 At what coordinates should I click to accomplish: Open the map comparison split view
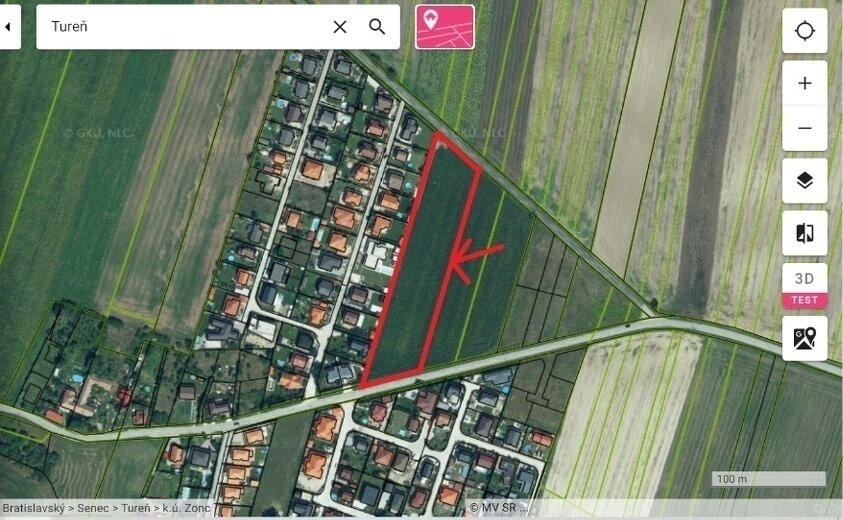pyautogui.click(x=804, y=233)
